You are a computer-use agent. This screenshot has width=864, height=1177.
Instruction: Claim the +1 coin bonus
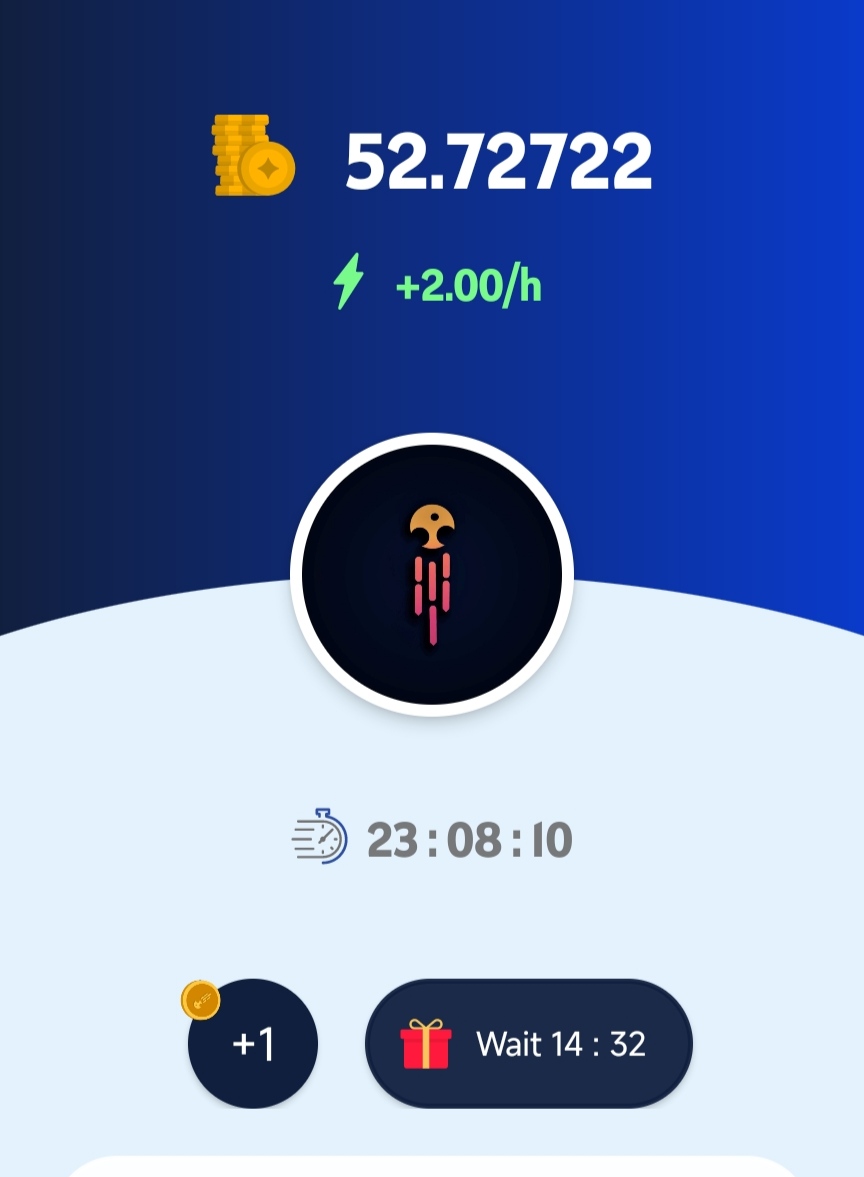[253, 1044]
